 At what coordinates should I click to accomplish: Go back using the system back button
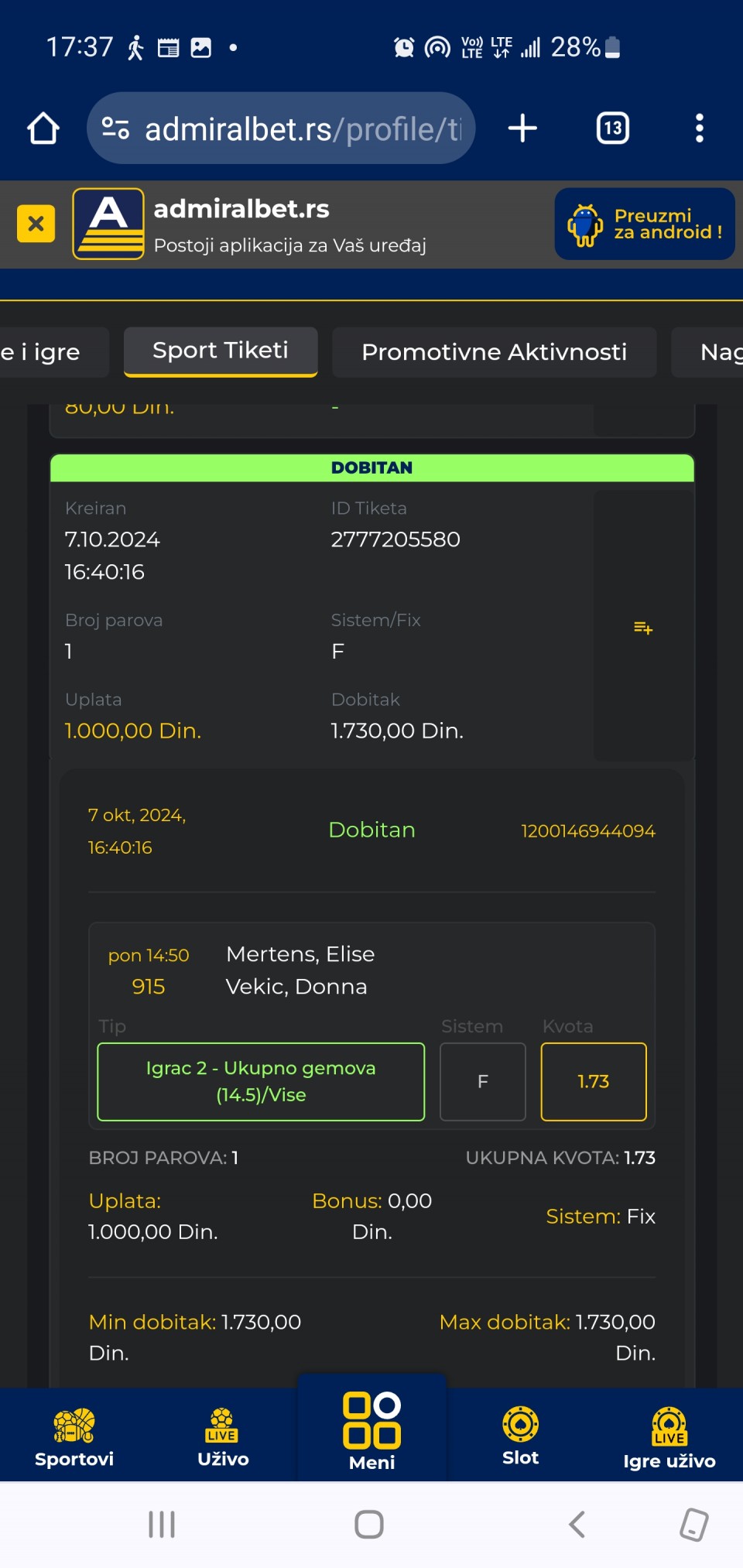coord(577,1525)
